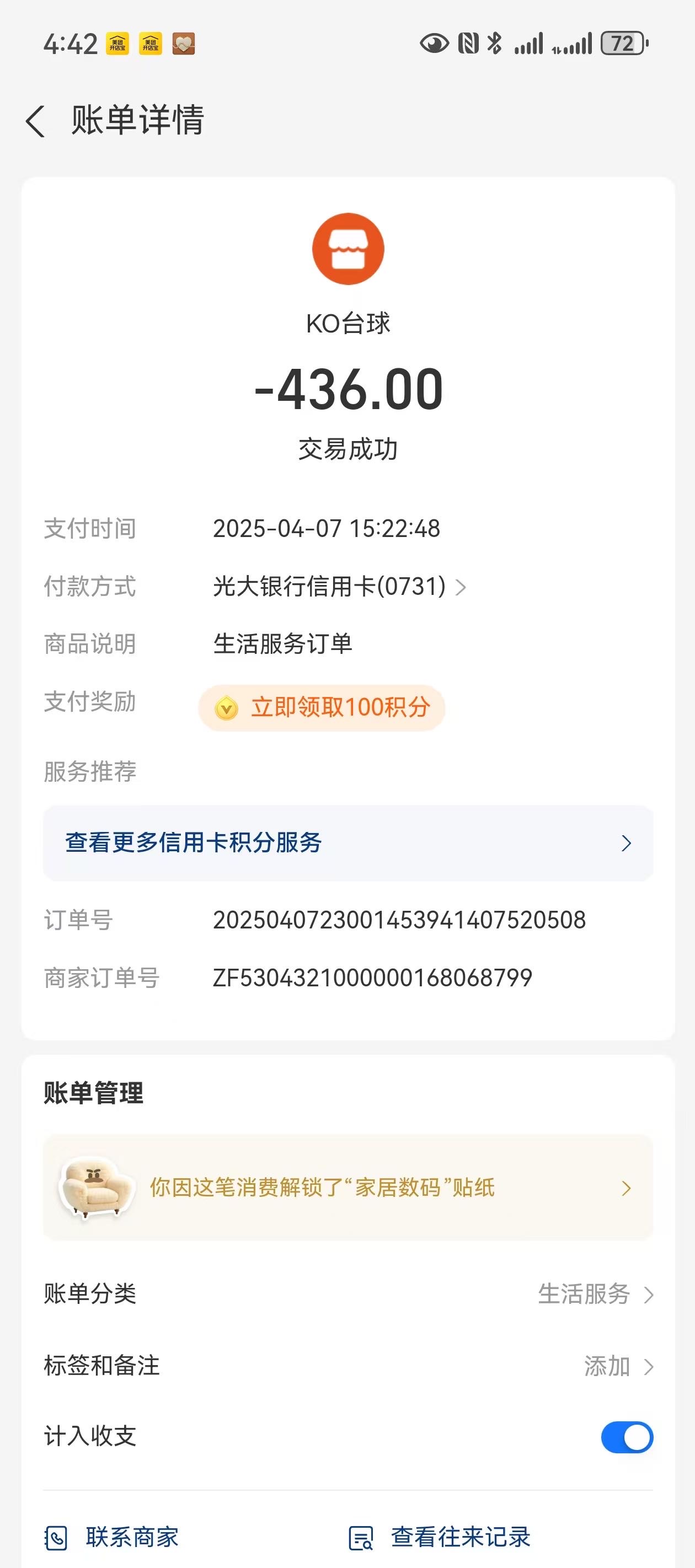Change 账单分类 from 生活服务
Screen dimensions: 695x1568
click(348, 1294)
